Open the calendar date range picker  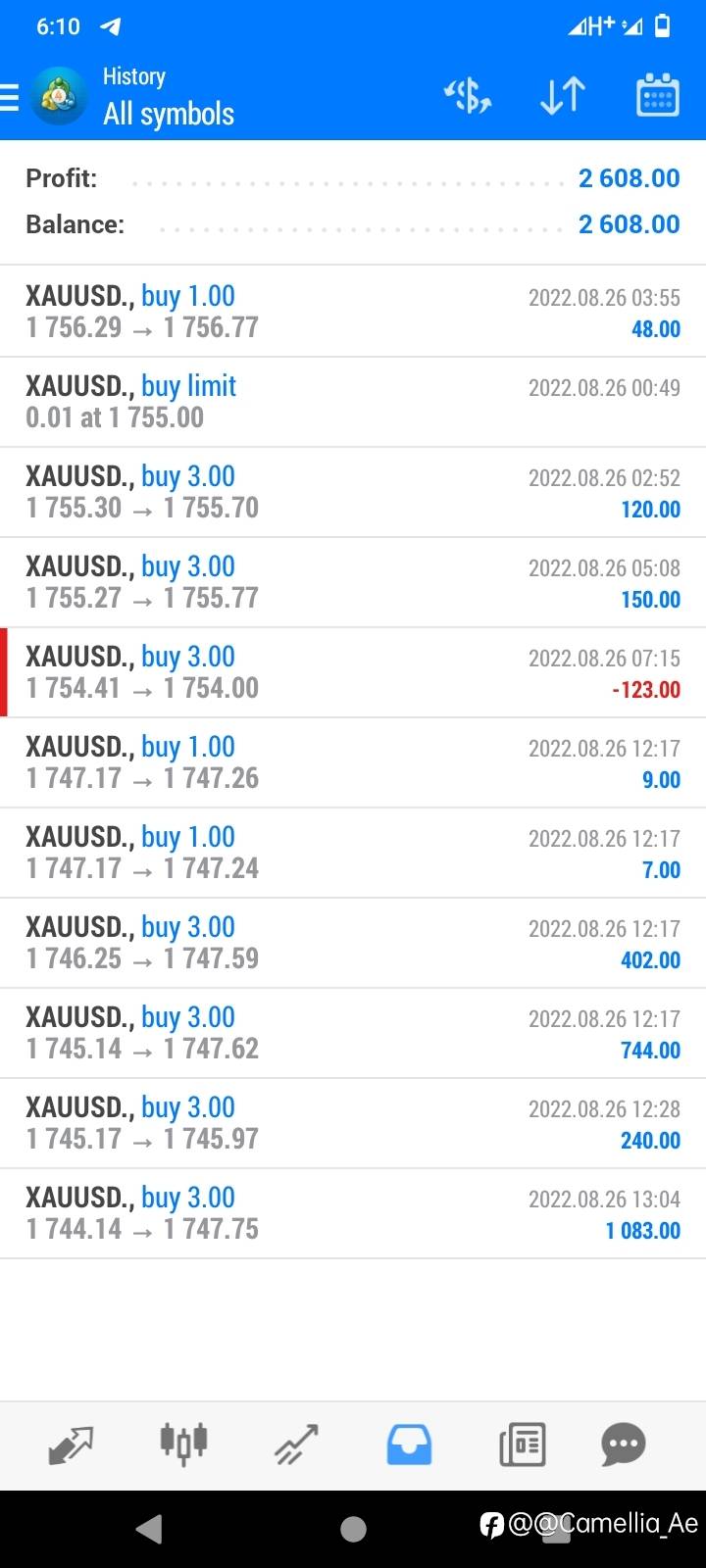pyautogui.click(x=657, y=96)
